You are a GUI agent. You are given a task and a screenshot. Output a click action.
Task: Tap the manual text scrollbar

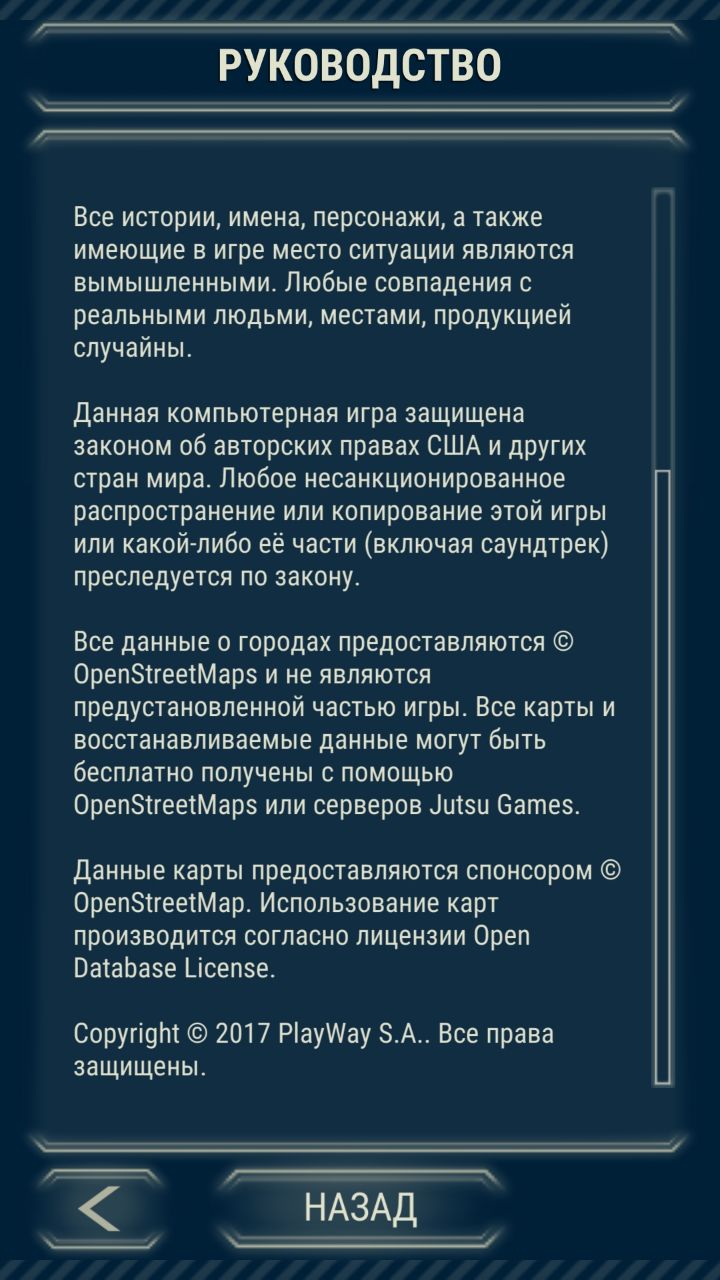[663, 637]
